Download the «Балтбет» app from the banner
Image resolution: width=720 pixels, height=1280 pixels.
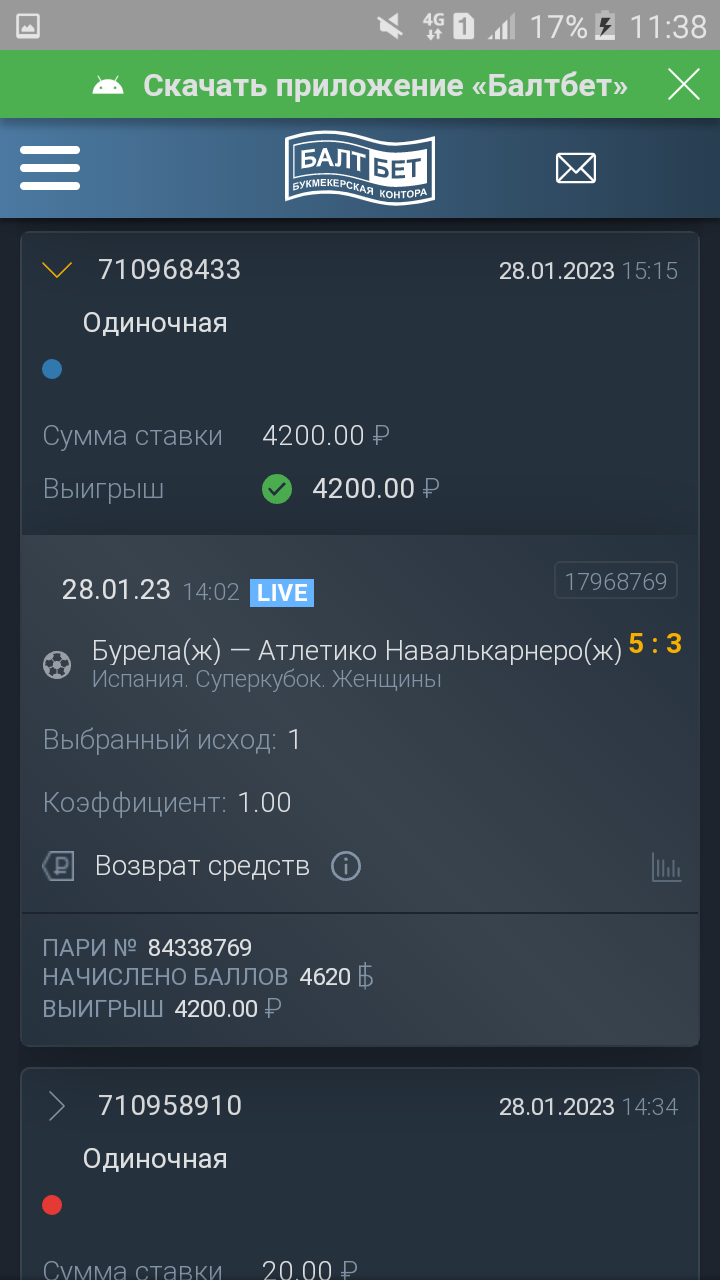(385, 85)
